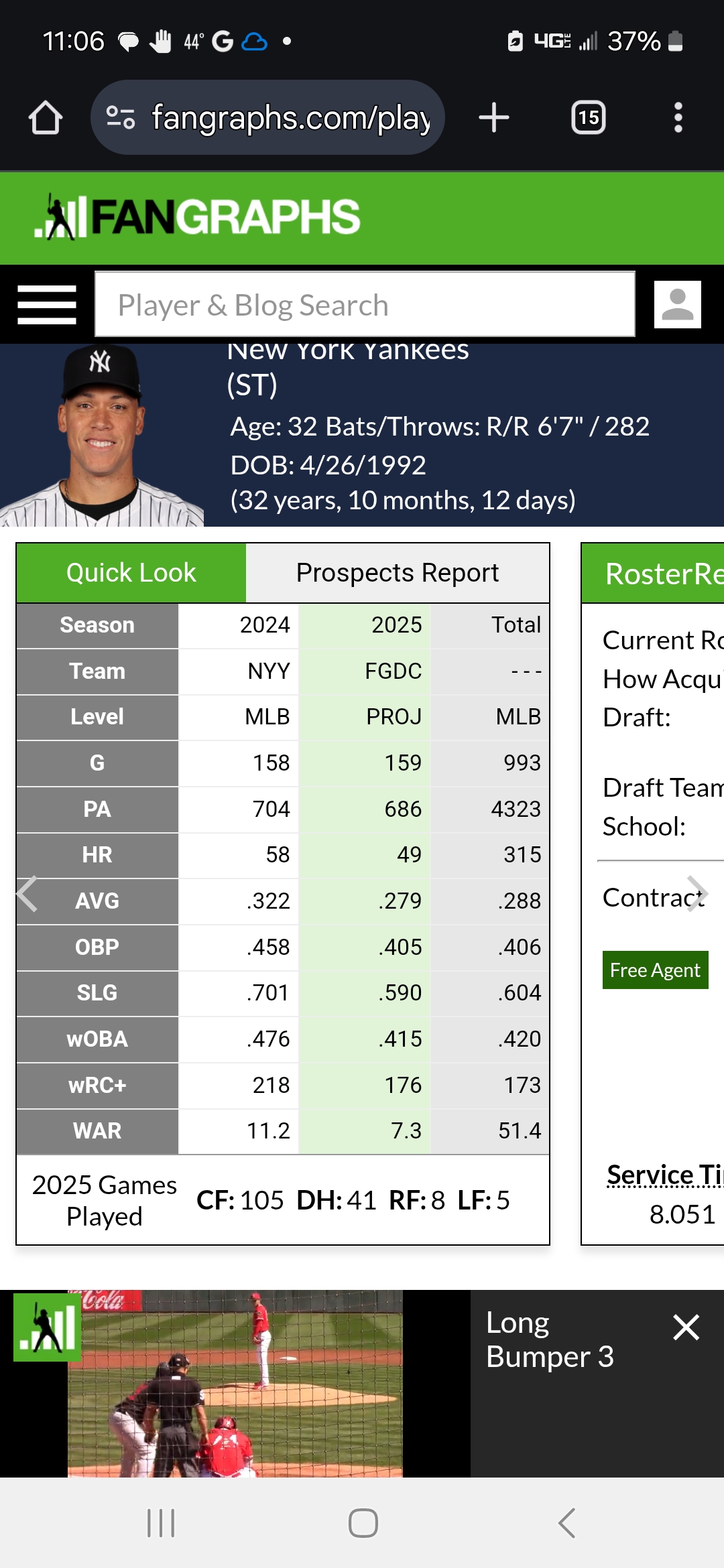Open the browser overflow menu
Screen dimensions: 724x1568
click(x=678, y=118)
